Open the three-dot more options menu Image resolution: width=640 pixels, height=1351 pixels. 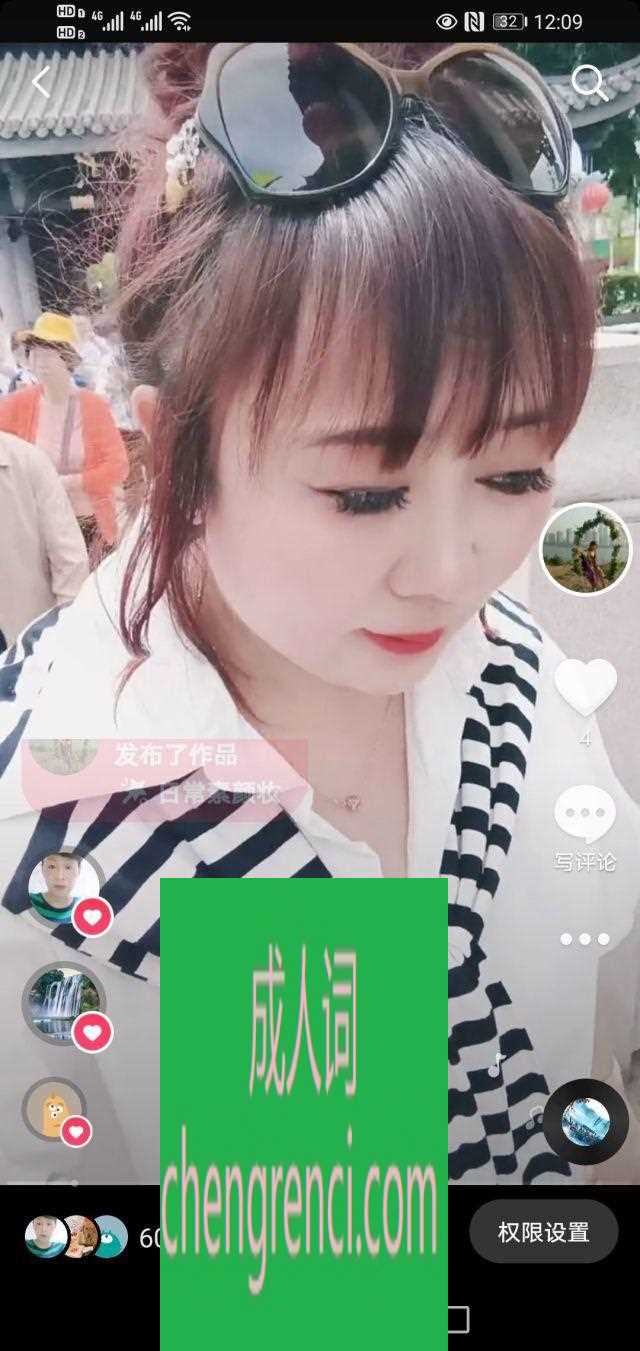585,939
